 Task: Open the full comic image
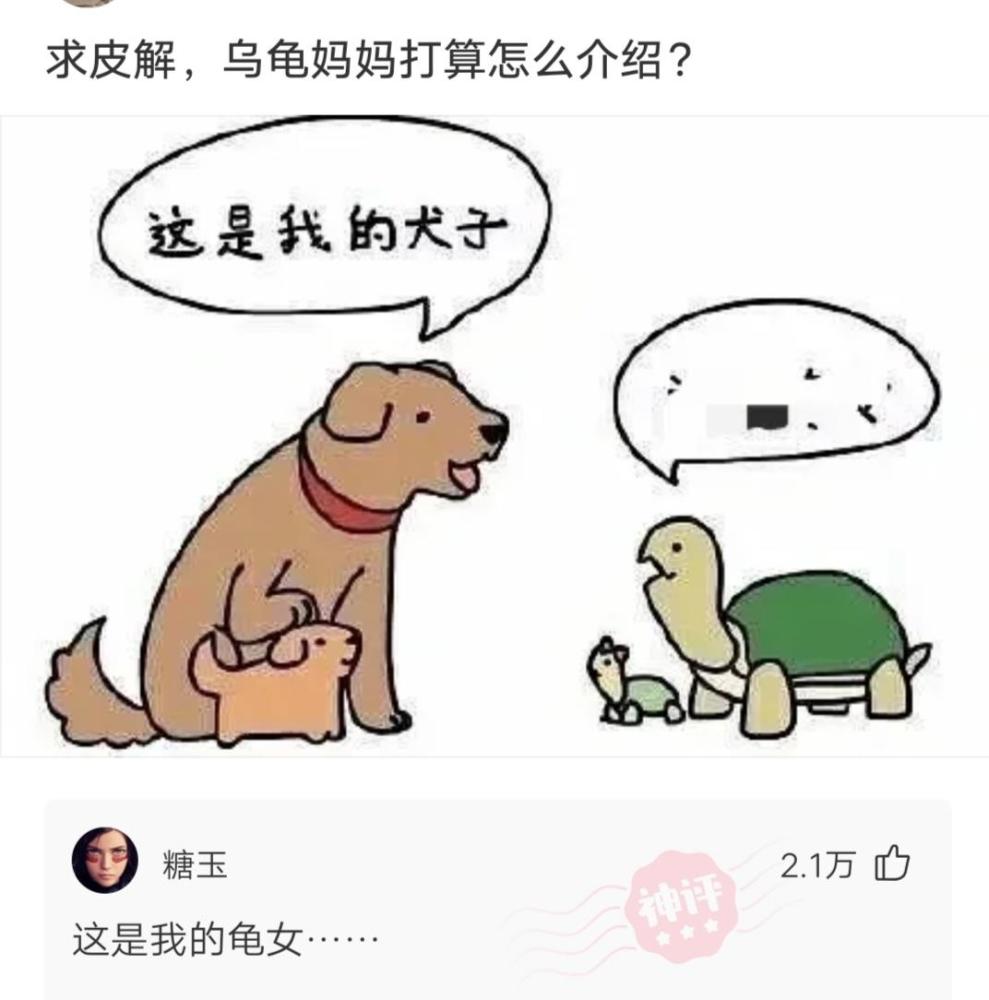pyautogui.click(x=494, y=440)
